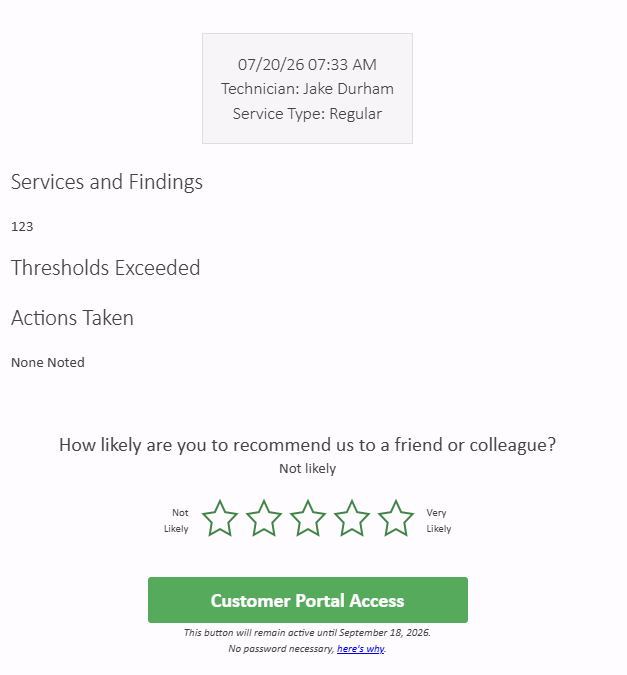Choose the middle third star rating

(307, 519)
